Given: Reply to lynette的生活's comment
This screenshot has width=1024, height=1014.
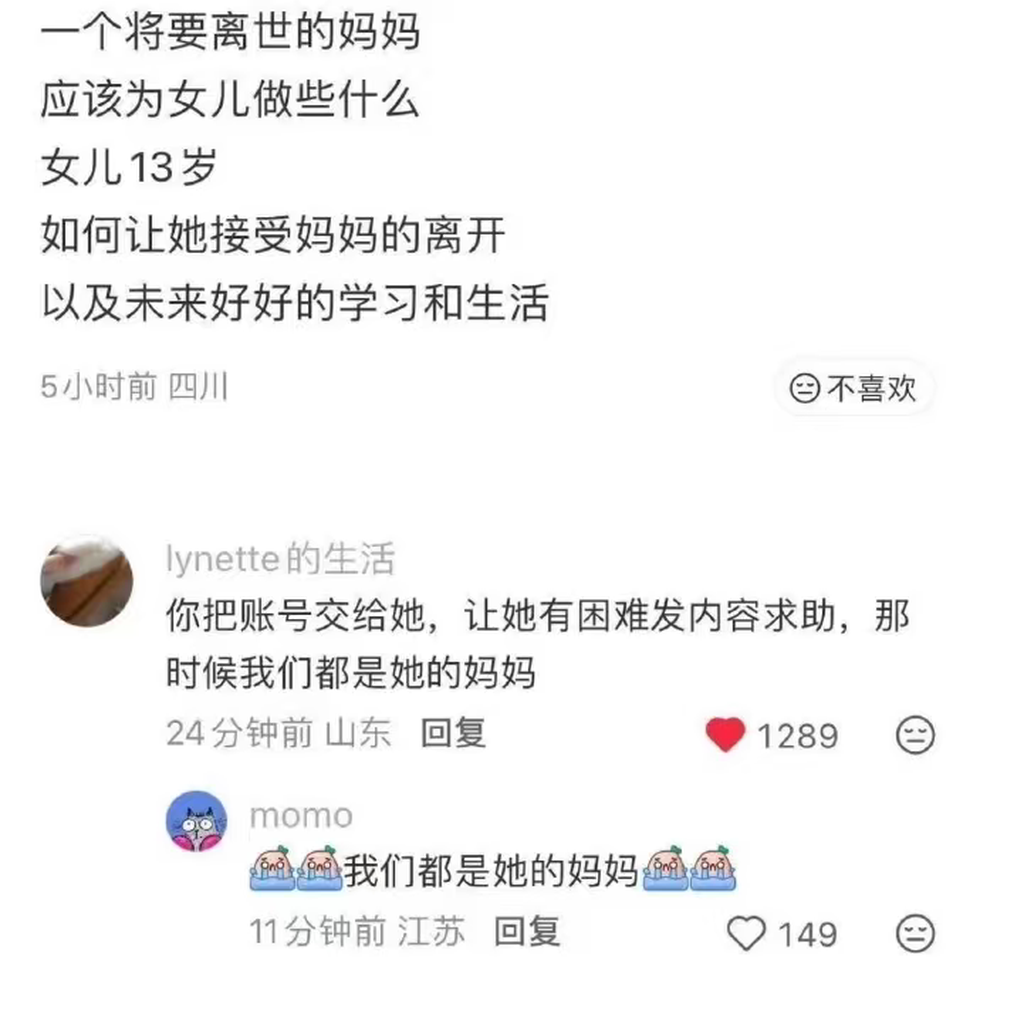Looking at the screenshot, I should 453,734.
